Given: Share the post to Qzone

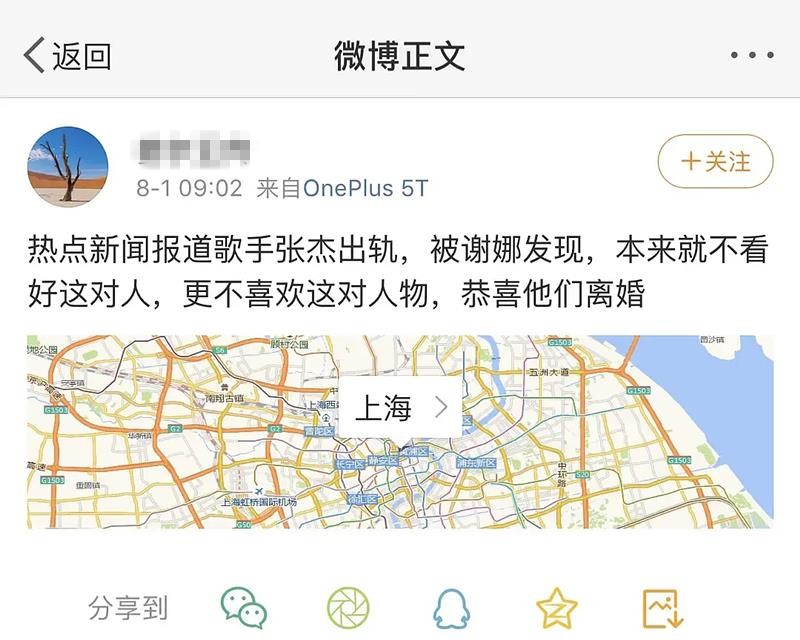Looking at the screenshot, I should 557,607.
